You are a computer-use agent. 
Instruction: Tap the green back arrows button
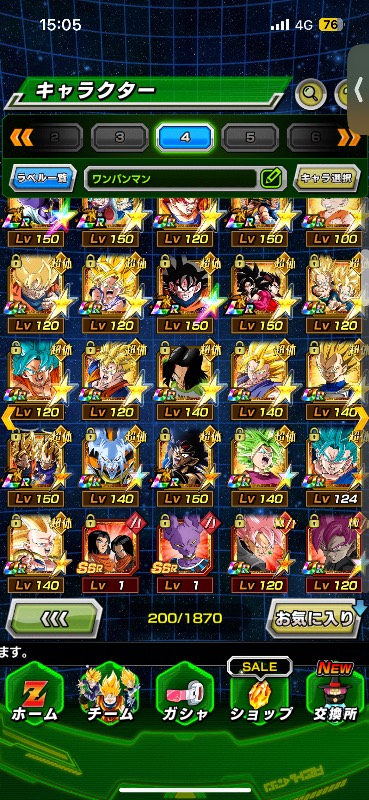pos(54,619)
